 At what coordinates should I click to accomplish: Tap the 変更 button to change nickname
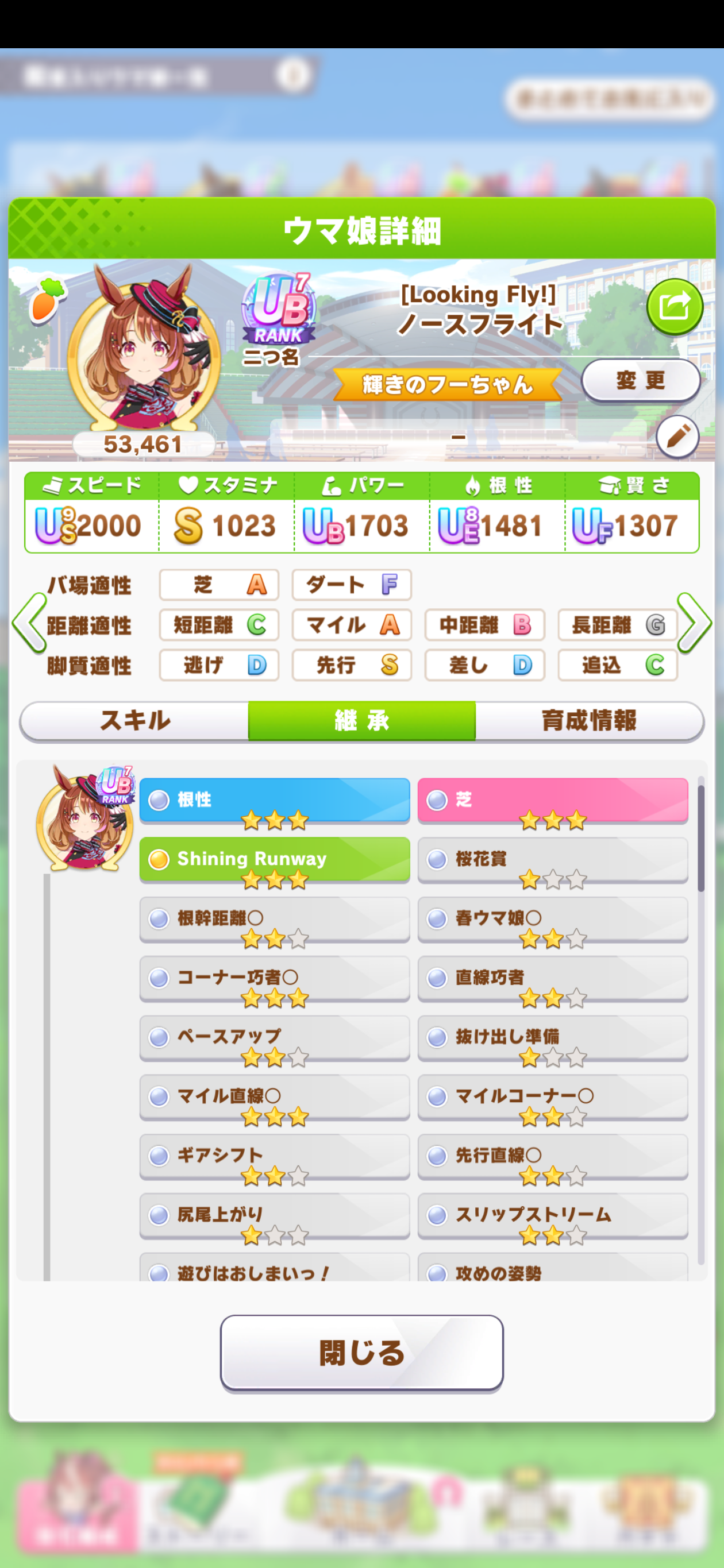click(641, 380)
